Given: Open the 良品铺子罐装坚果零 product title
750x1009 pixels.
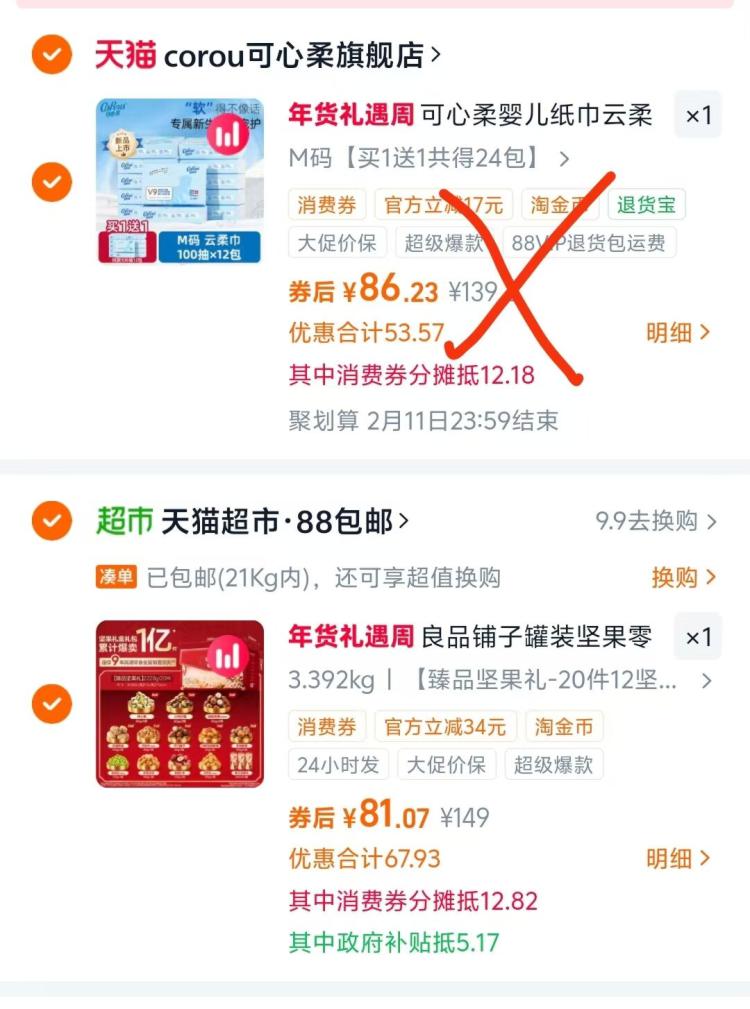Looking at the screenshot, I should 470,636.
